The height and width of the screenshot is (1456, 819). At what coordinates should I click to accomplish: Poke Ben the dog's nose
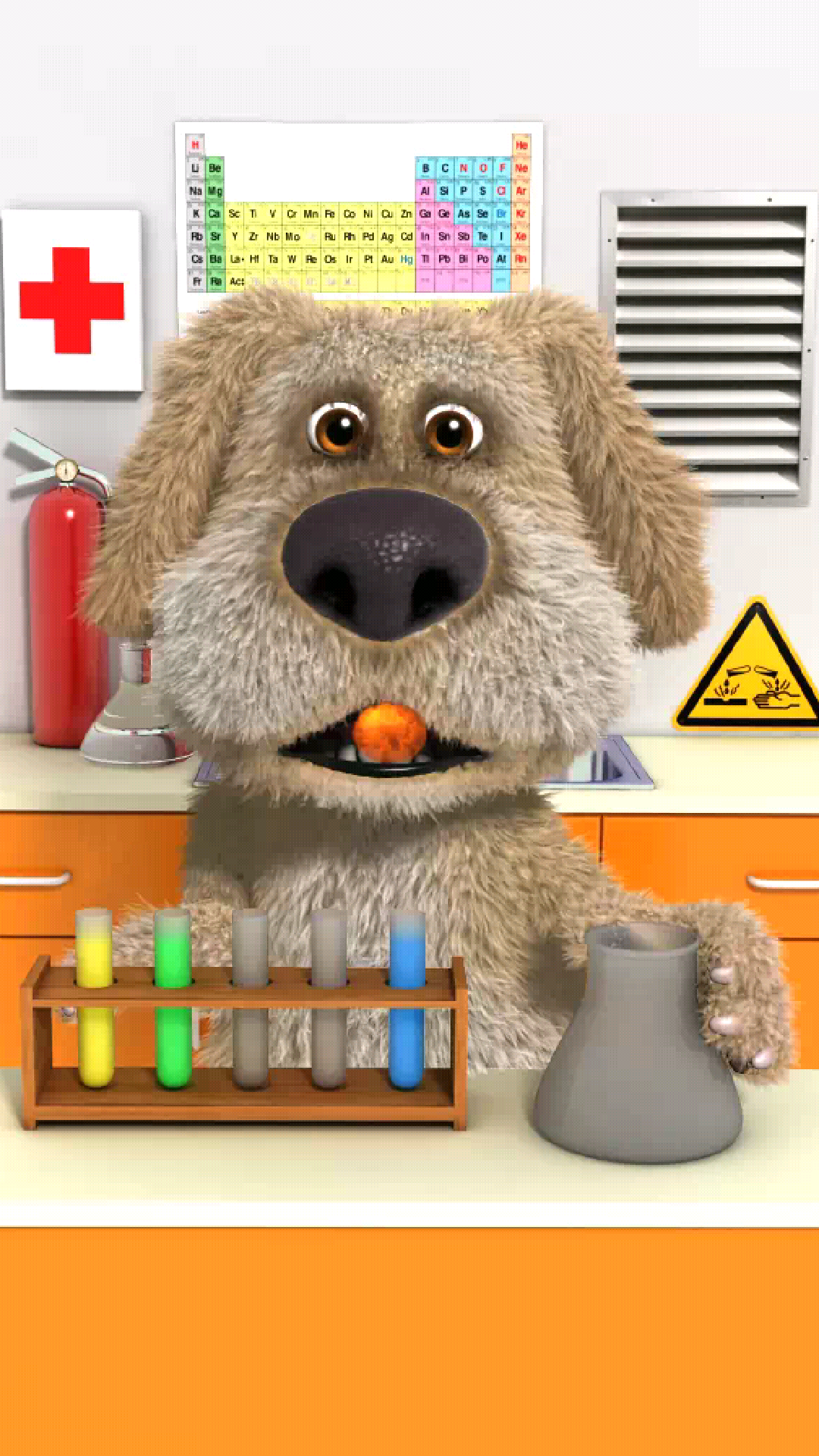[x=385, y=561]
